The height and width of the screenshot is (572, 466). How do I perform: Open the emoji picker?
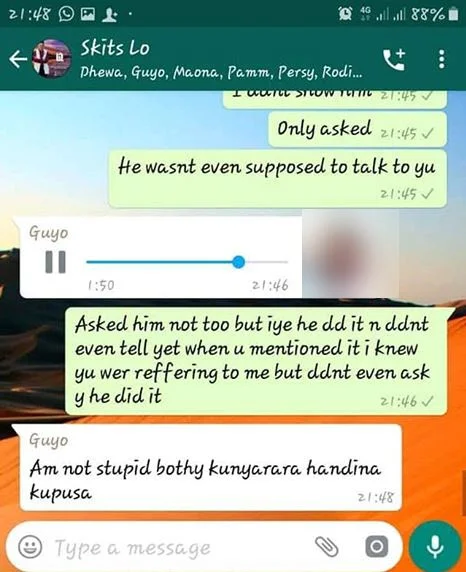click(x=30, y=546)
